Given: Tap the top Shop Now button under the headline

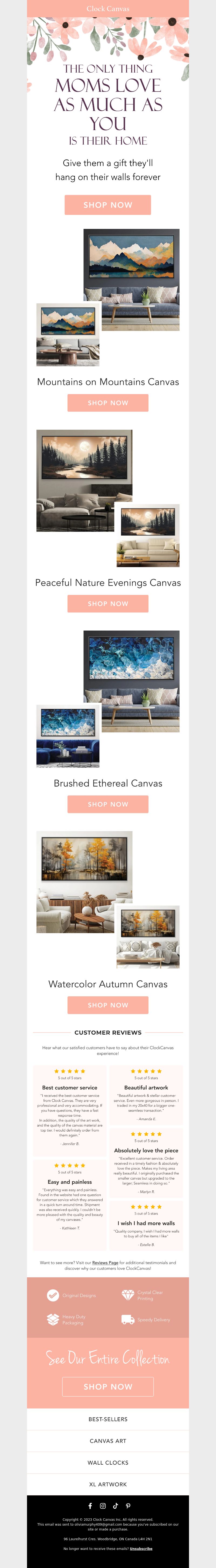Looking at the screenshot, I should [x=108, y=205].
